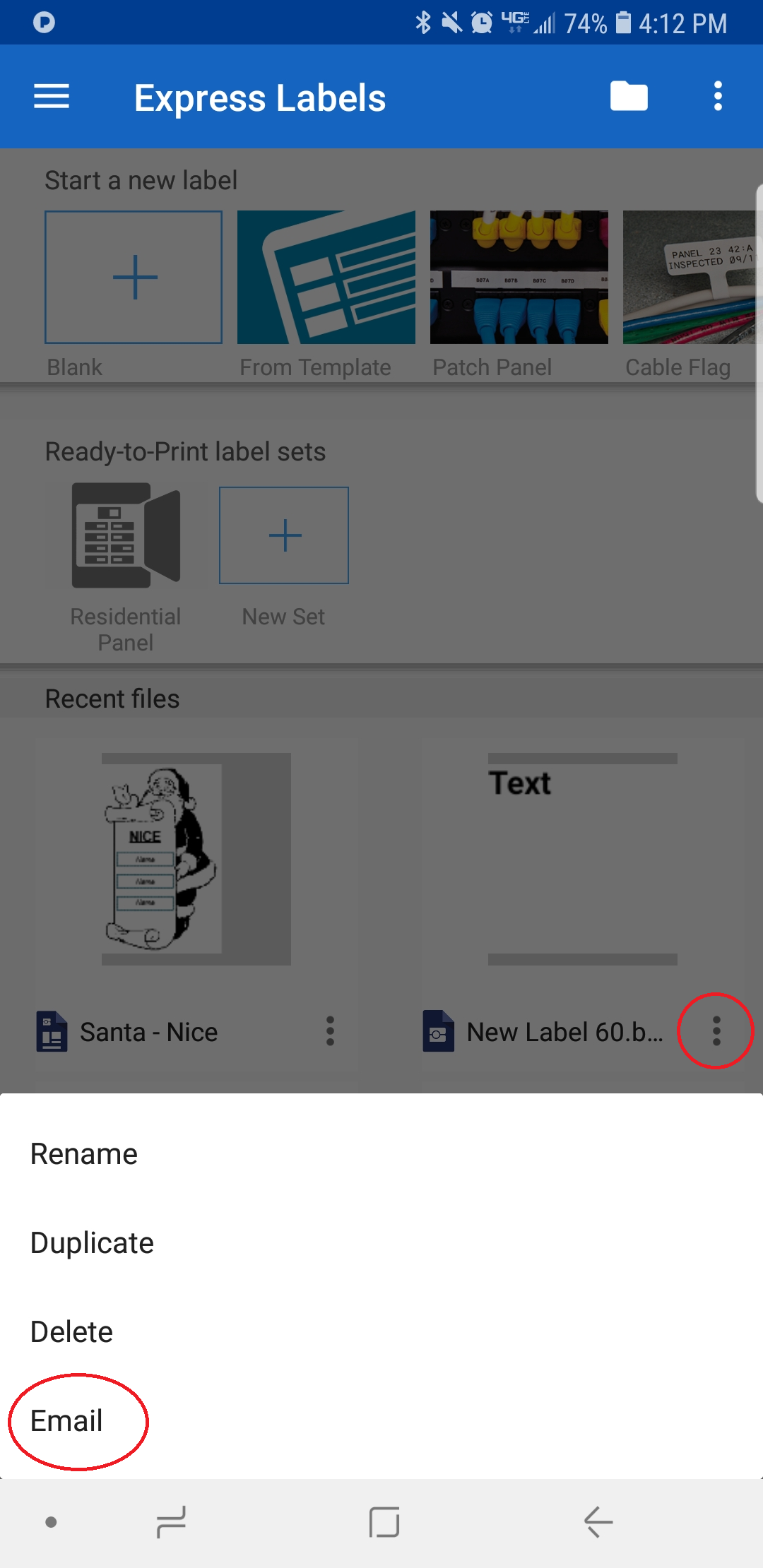Open the hamburger navigation drawer
Screen dimensions: 763x1568
pyautogui.click(x=52, y=97)
